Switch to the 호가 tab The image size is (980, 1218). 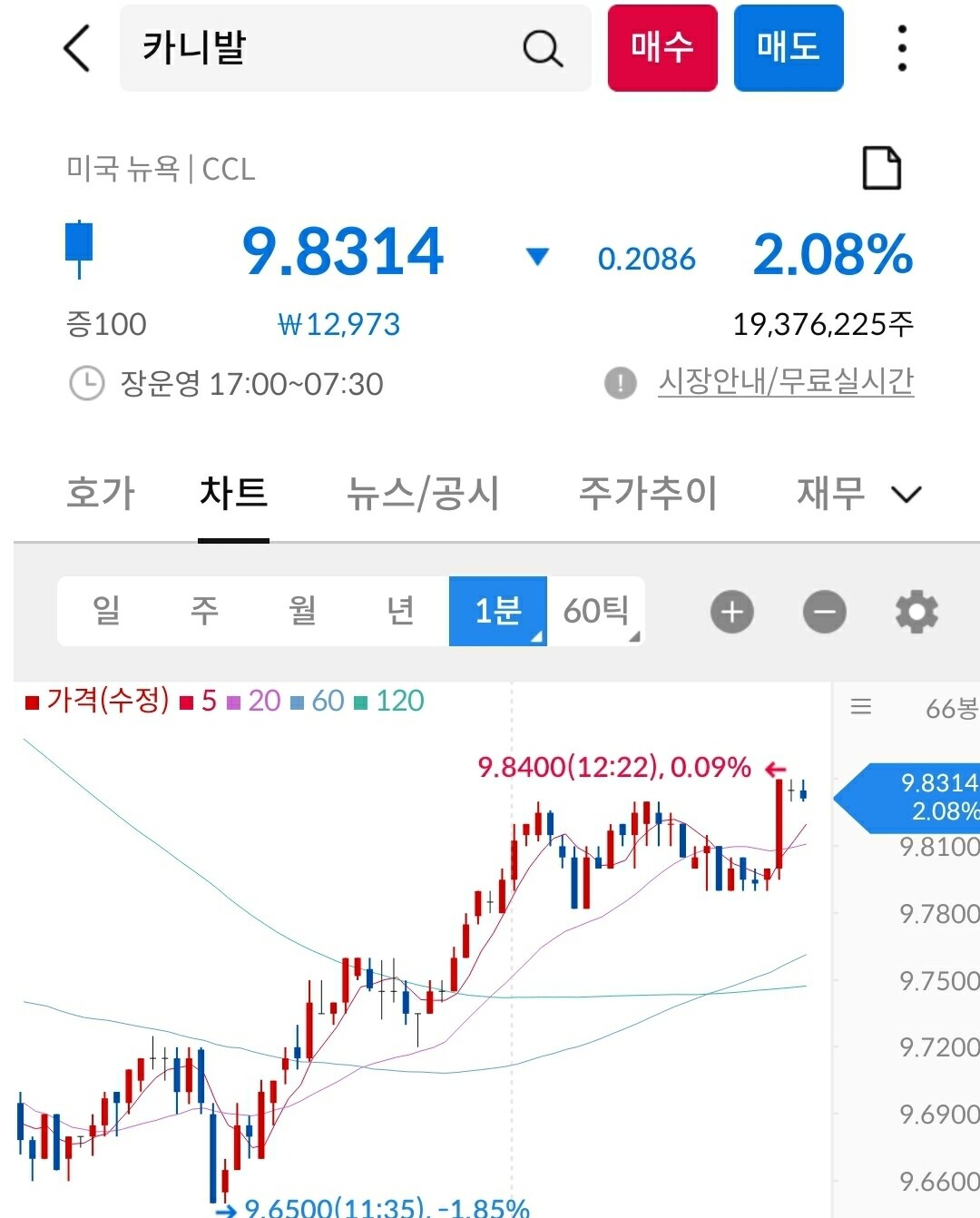click(x=100, y=493)
